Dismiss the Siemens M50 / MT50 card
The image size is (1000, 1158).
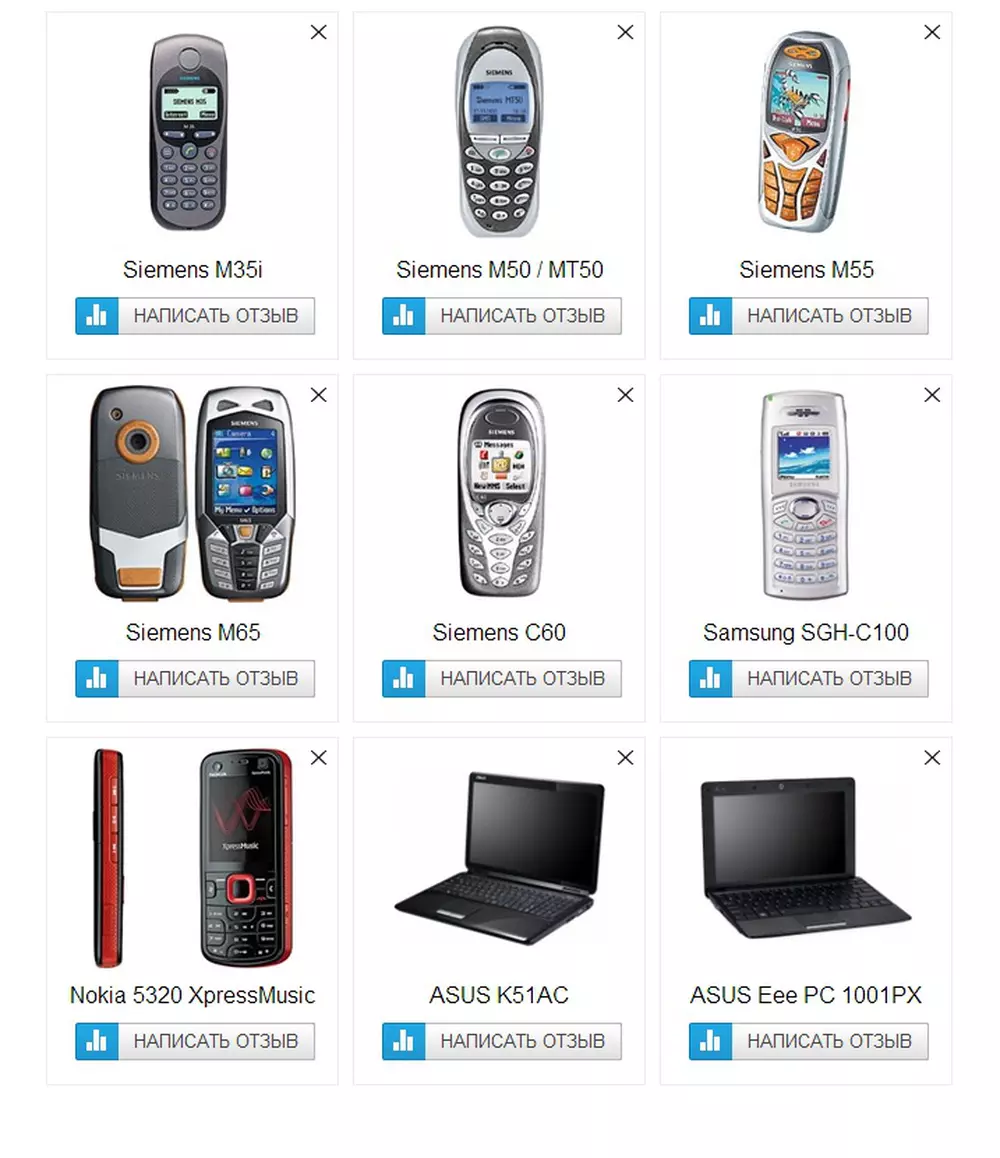(625, 33)
